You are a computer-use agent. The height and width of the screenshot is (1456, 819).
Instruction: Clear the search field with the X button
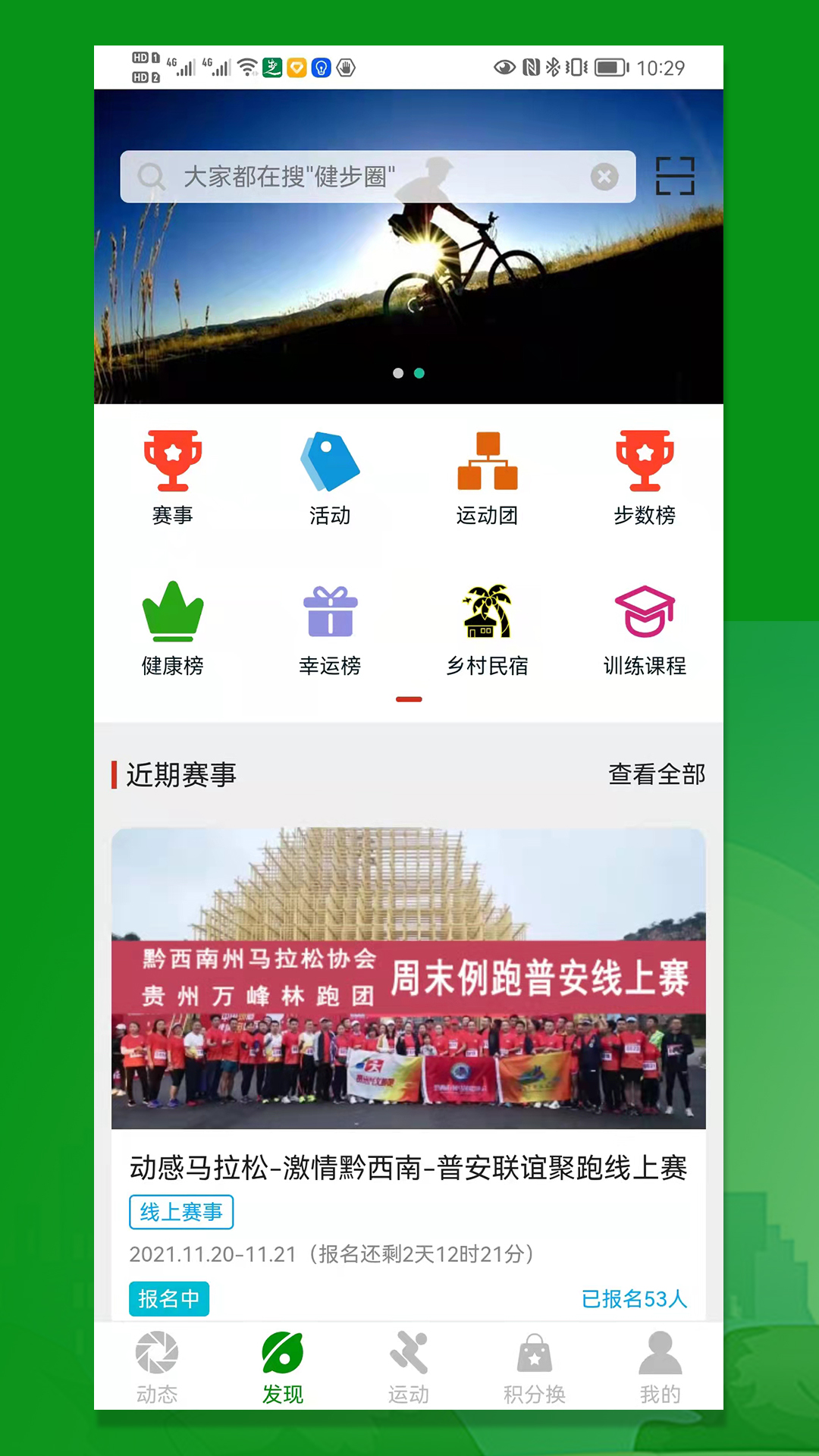pos(604,177)
